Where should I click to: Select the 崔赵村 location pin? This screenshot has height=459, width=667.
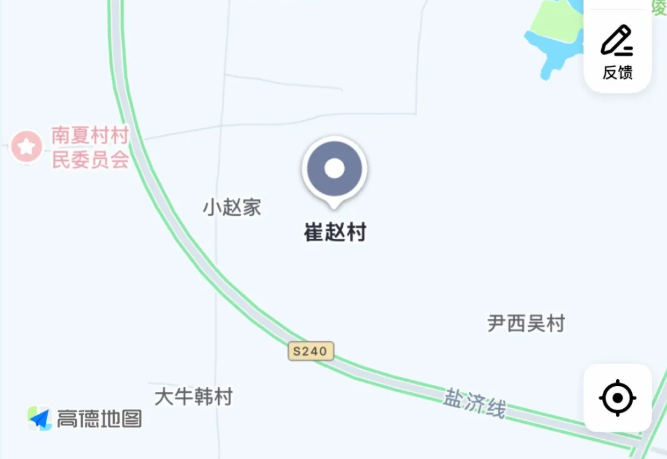[335, 171]
